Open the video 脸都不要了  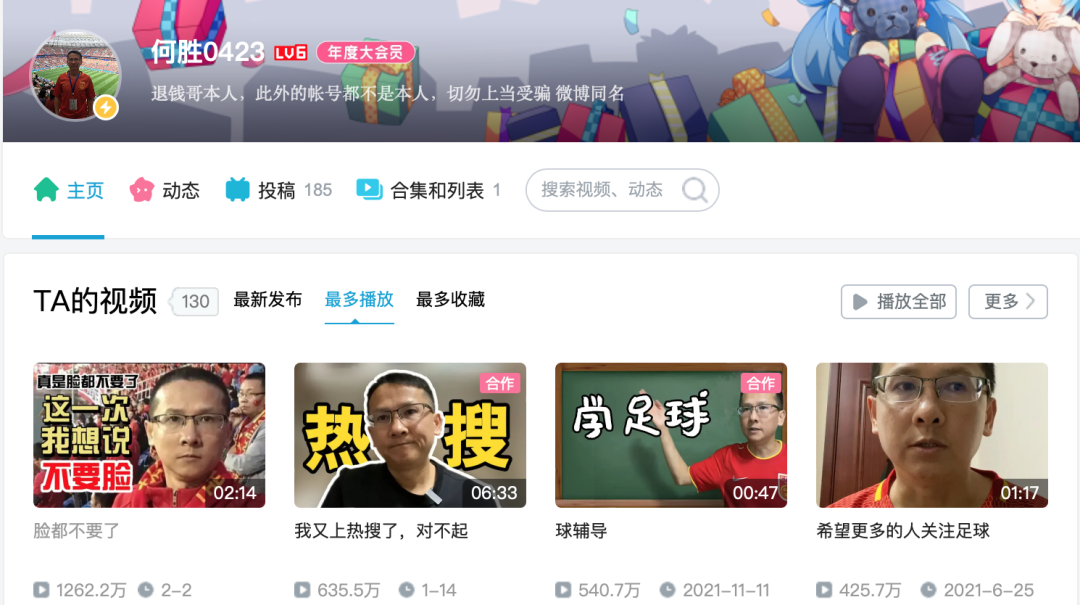point(149,435)
